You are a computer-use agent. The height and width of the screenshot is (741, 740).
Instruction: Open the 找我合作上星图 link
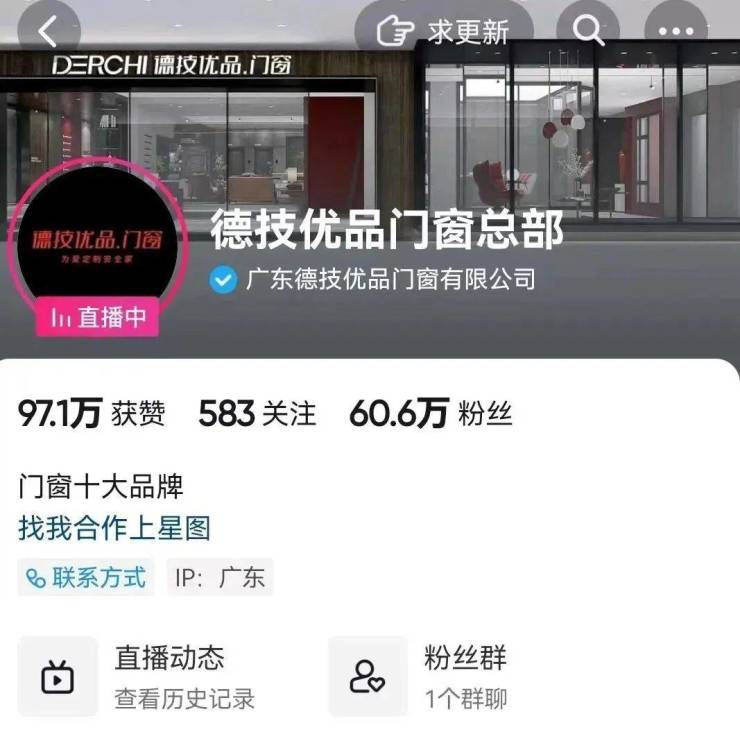click(x=115, y=527)
